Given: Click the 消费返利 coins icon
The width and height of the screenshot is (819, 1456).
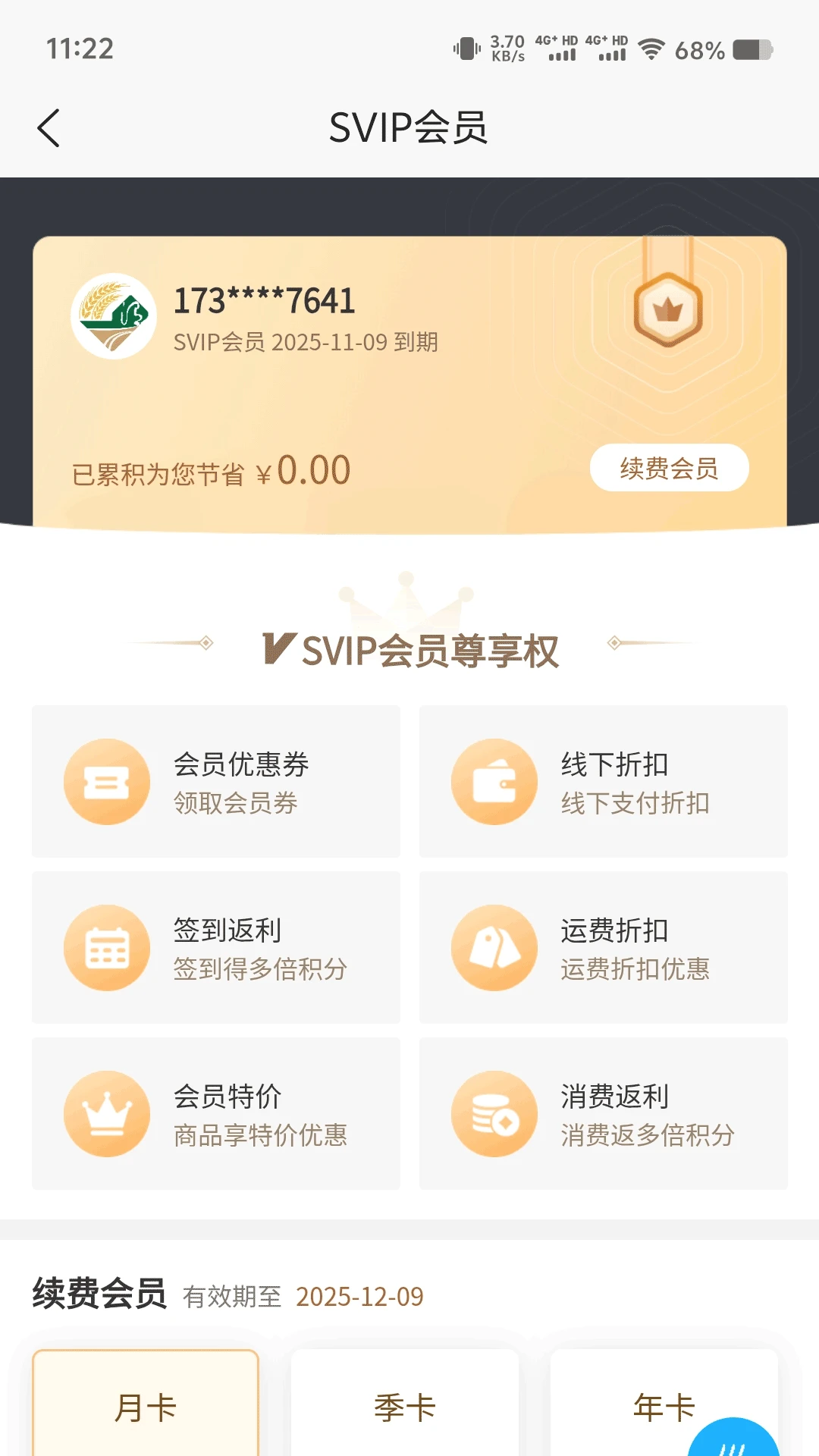Looking at the screenshot, I should coord(493,1113).
